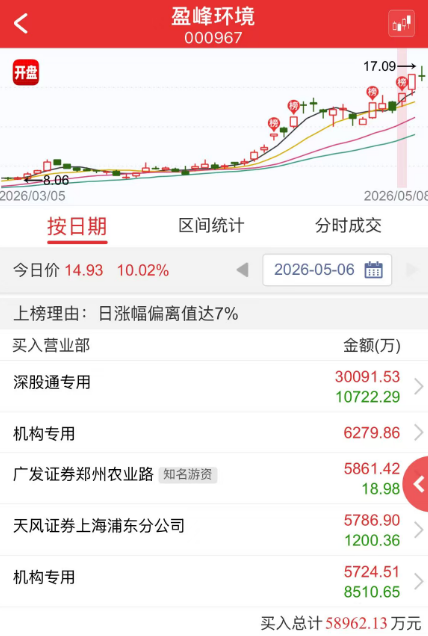
Task: Switch to the 区间统计 tab
Action: click(211, 226)
